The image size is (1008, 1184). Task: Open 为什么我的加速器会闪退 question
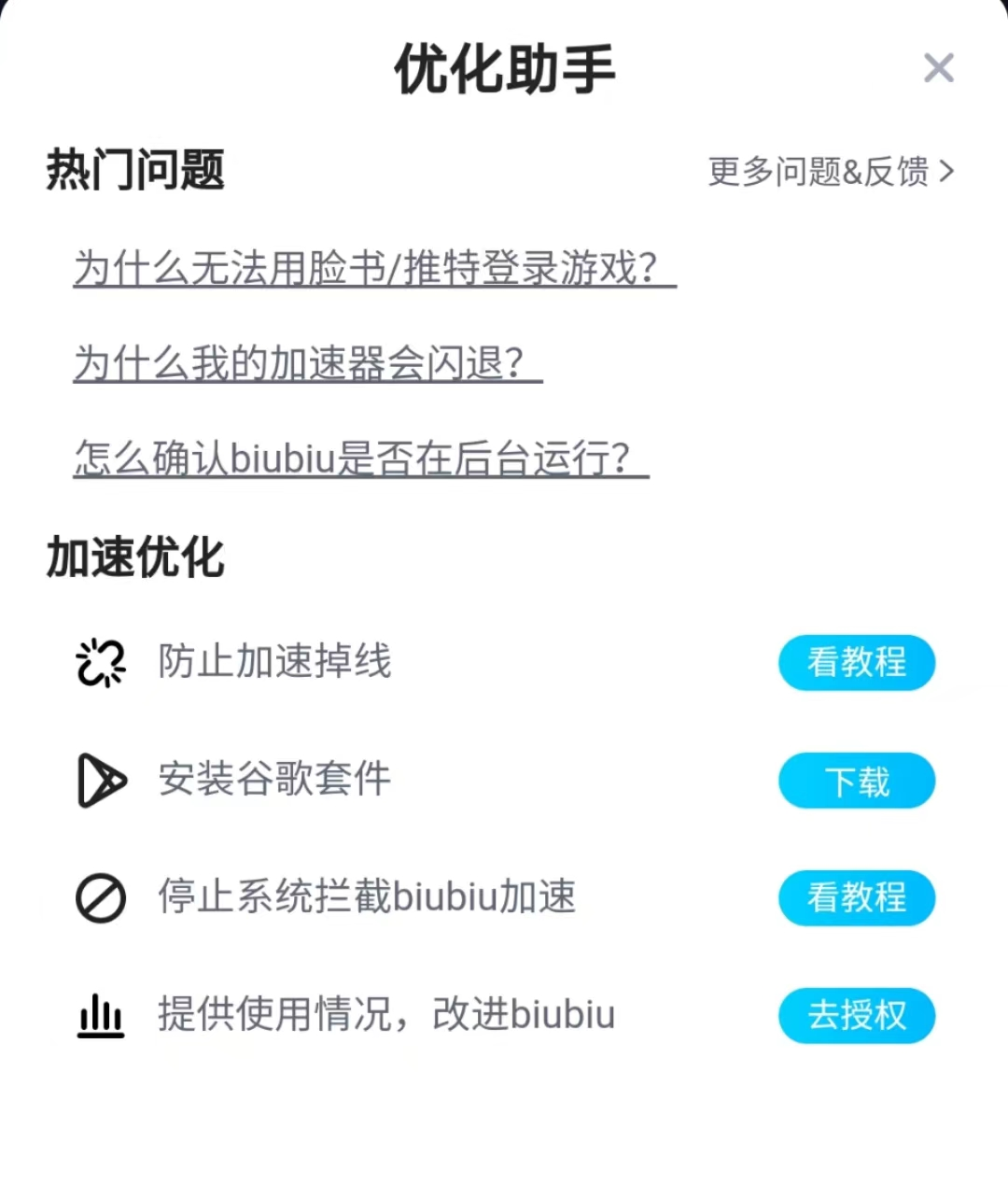coord(307,363)
